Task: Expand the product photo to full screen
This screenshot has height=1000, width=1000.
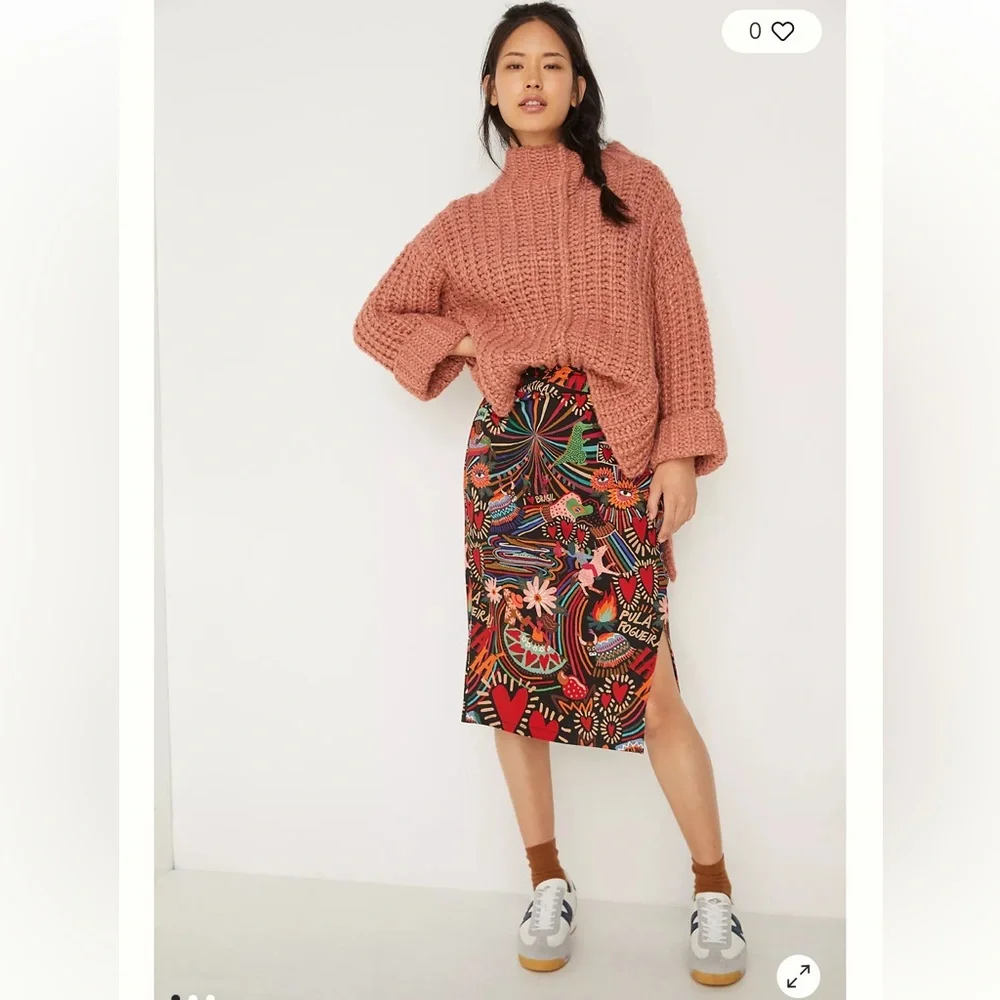Action: pos(798,975)
